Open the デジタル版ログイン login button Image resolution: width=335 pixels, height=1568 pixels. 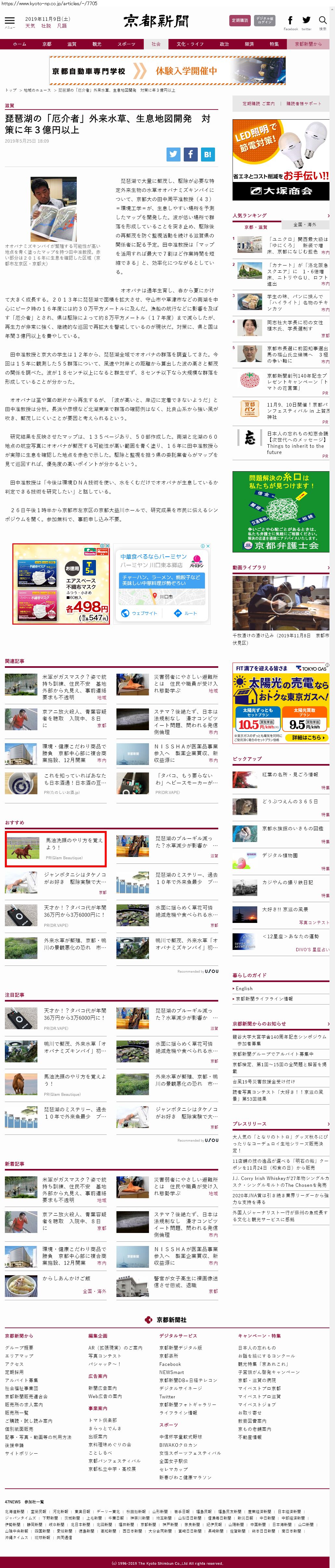[x=264, y=21]
